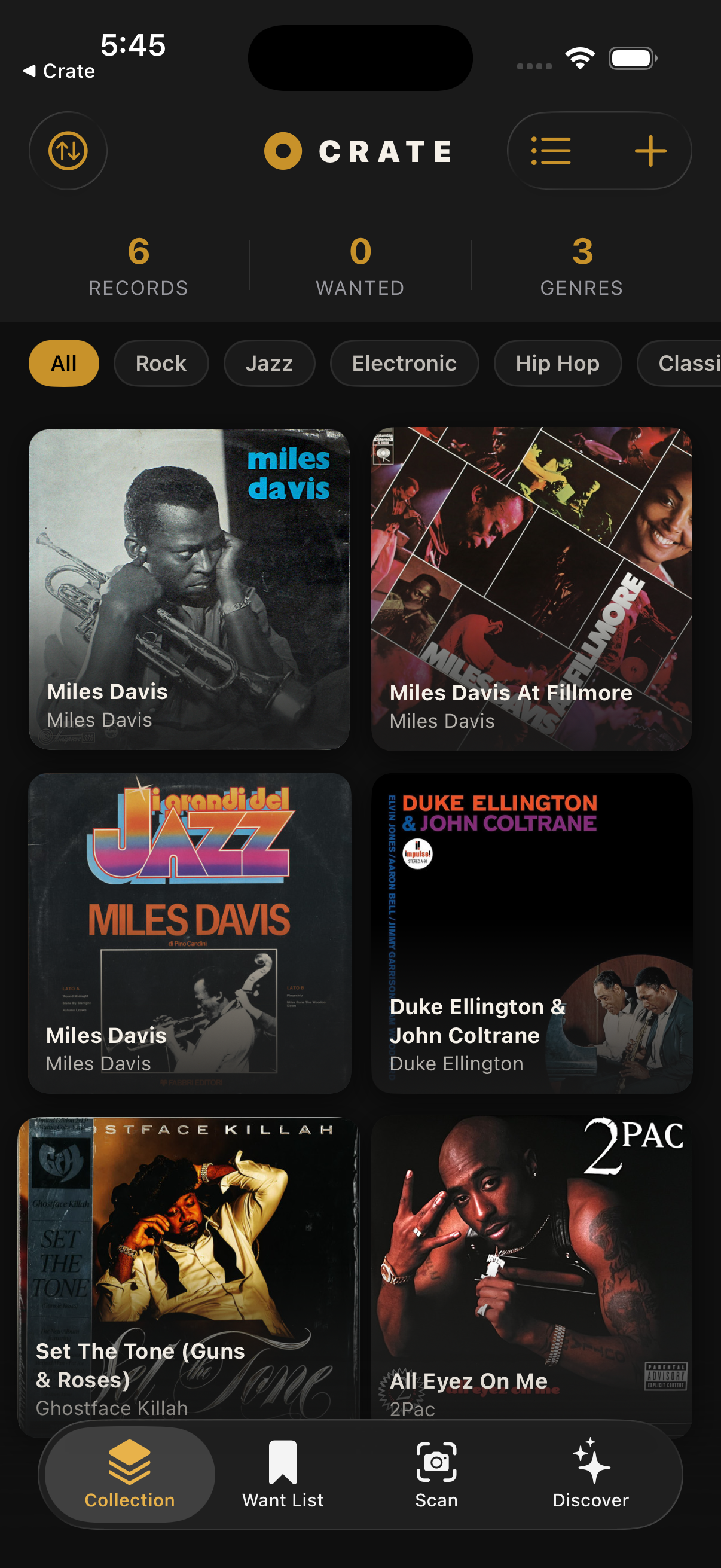This screenshot has width=721, height=1568.
Task: Switch to the Want List tab
Action: click(283, 1474)
